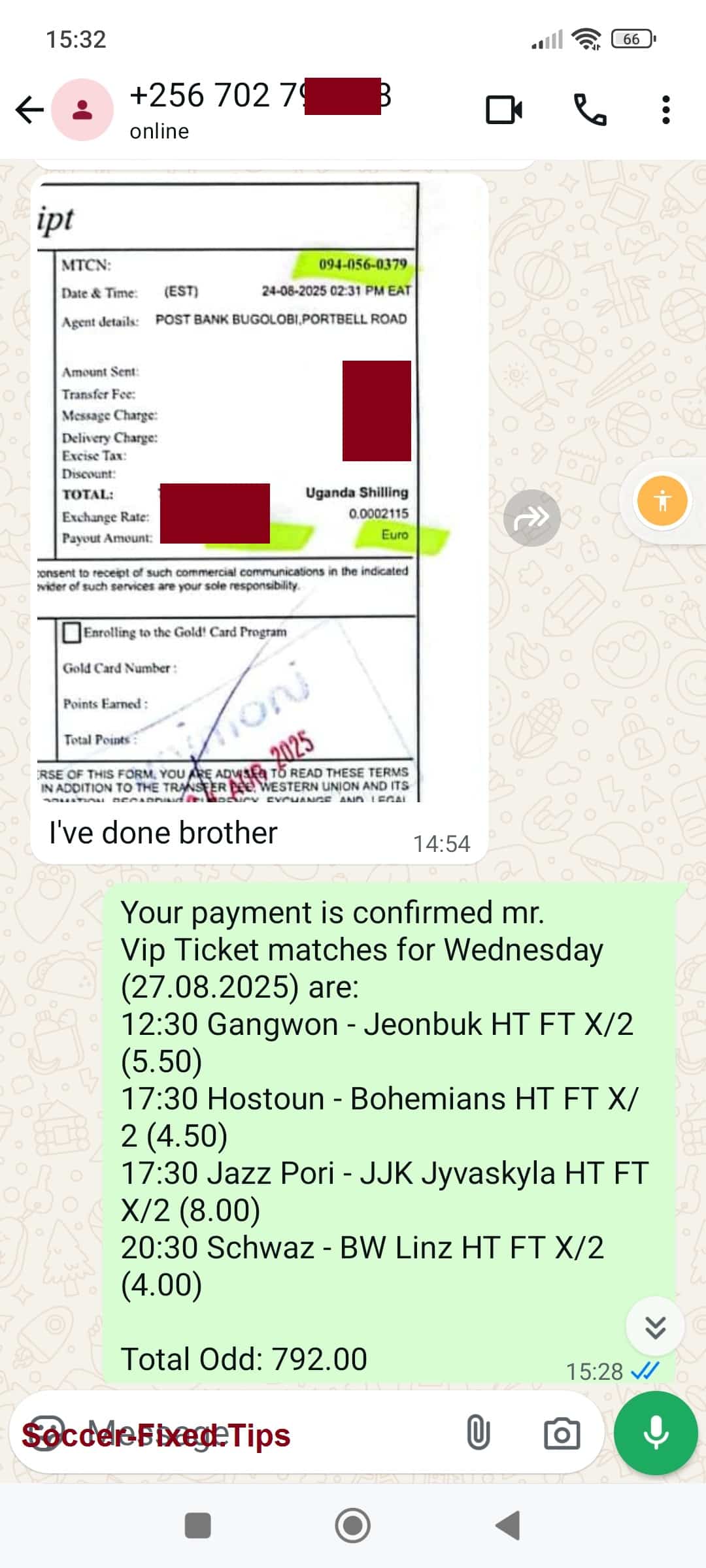This screenshot has width=706, height=1568.
Task: Forward the receipt image message
Action: [x=531, y=517]
